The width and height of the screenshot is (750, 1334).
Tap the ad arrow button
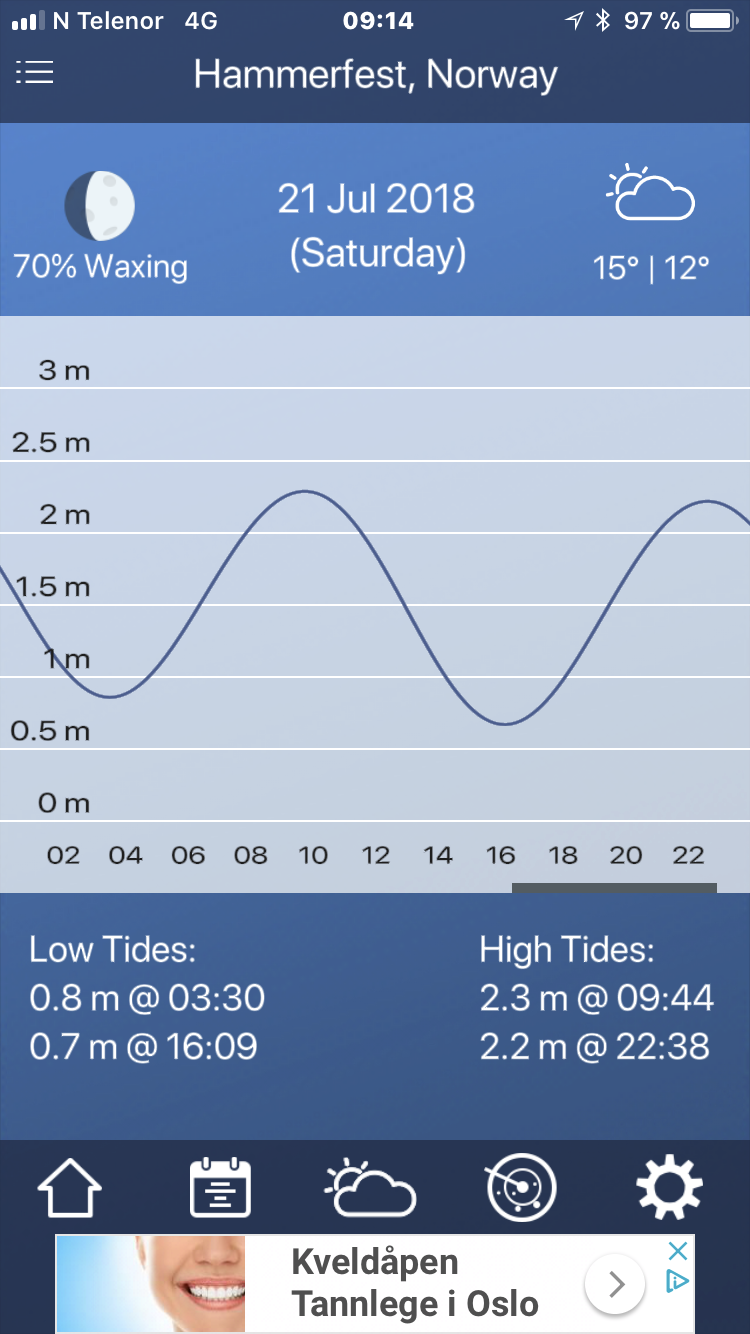614,1283
